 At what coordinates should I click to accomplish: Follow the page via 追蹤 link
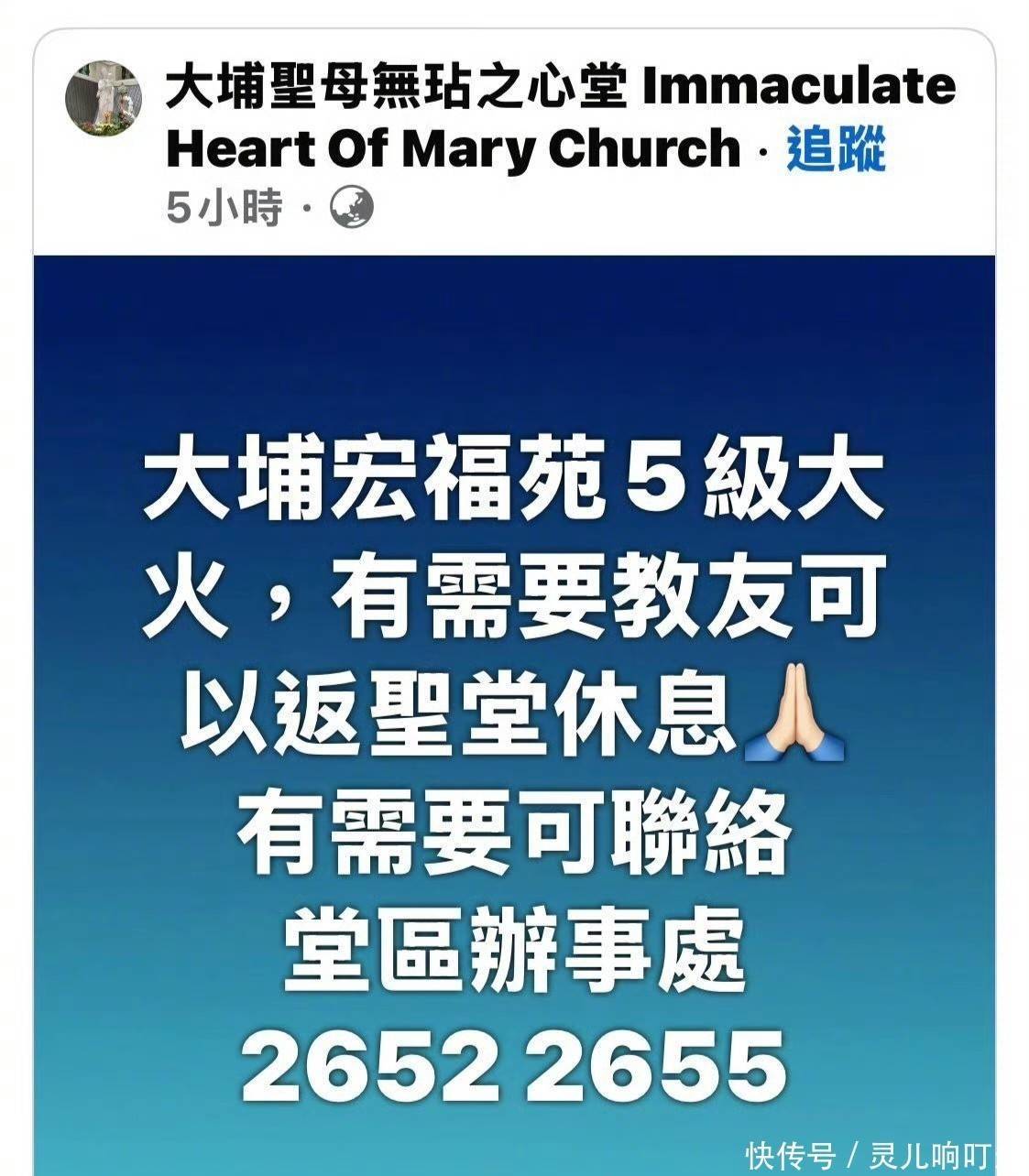(x=836, y=149)
